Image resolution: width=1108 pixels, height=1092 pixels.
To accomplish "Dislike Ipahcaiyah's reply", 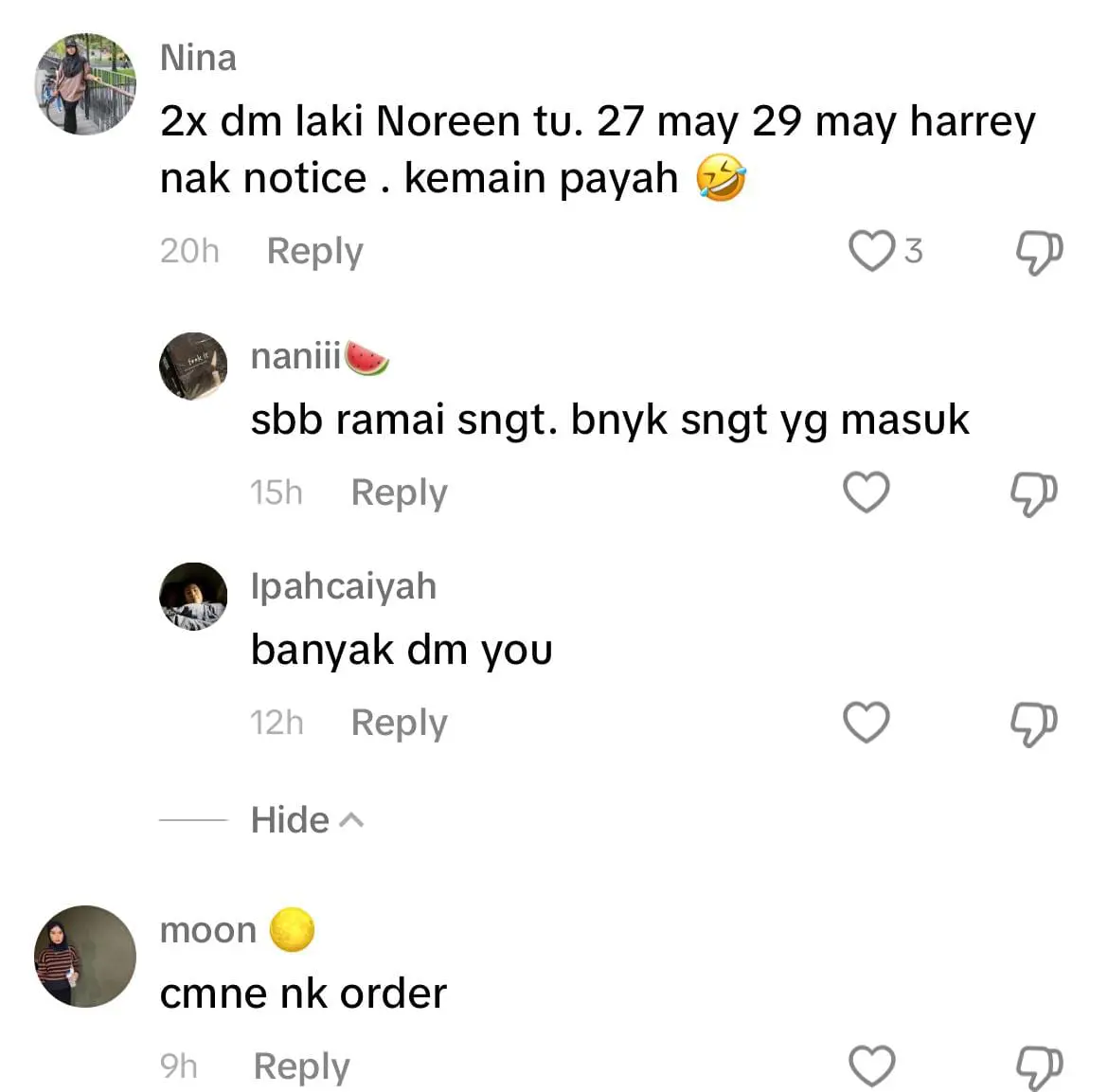I will [1033, 725].
